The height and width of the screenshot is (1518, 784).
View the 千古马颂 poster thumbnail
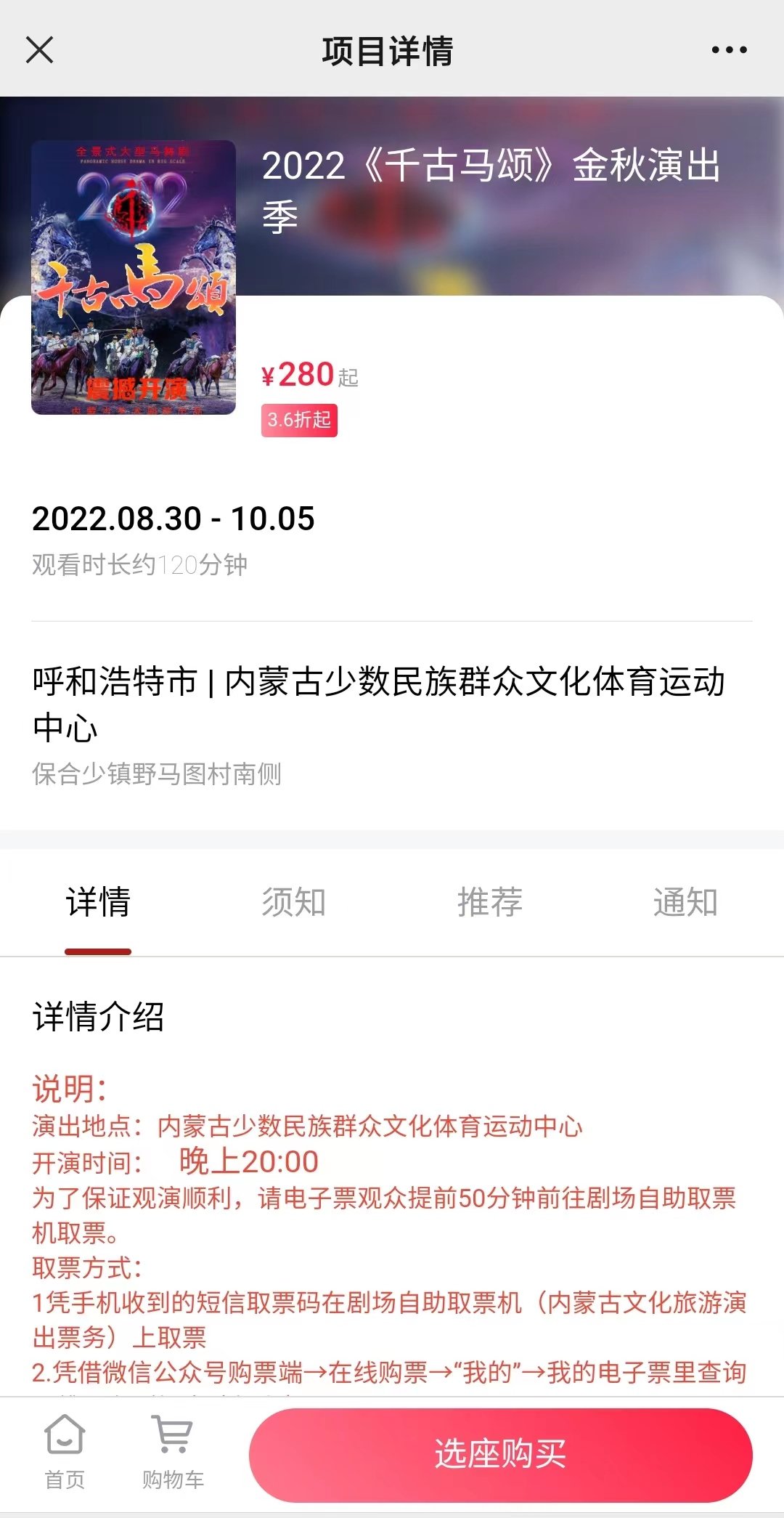coord(134,277)
